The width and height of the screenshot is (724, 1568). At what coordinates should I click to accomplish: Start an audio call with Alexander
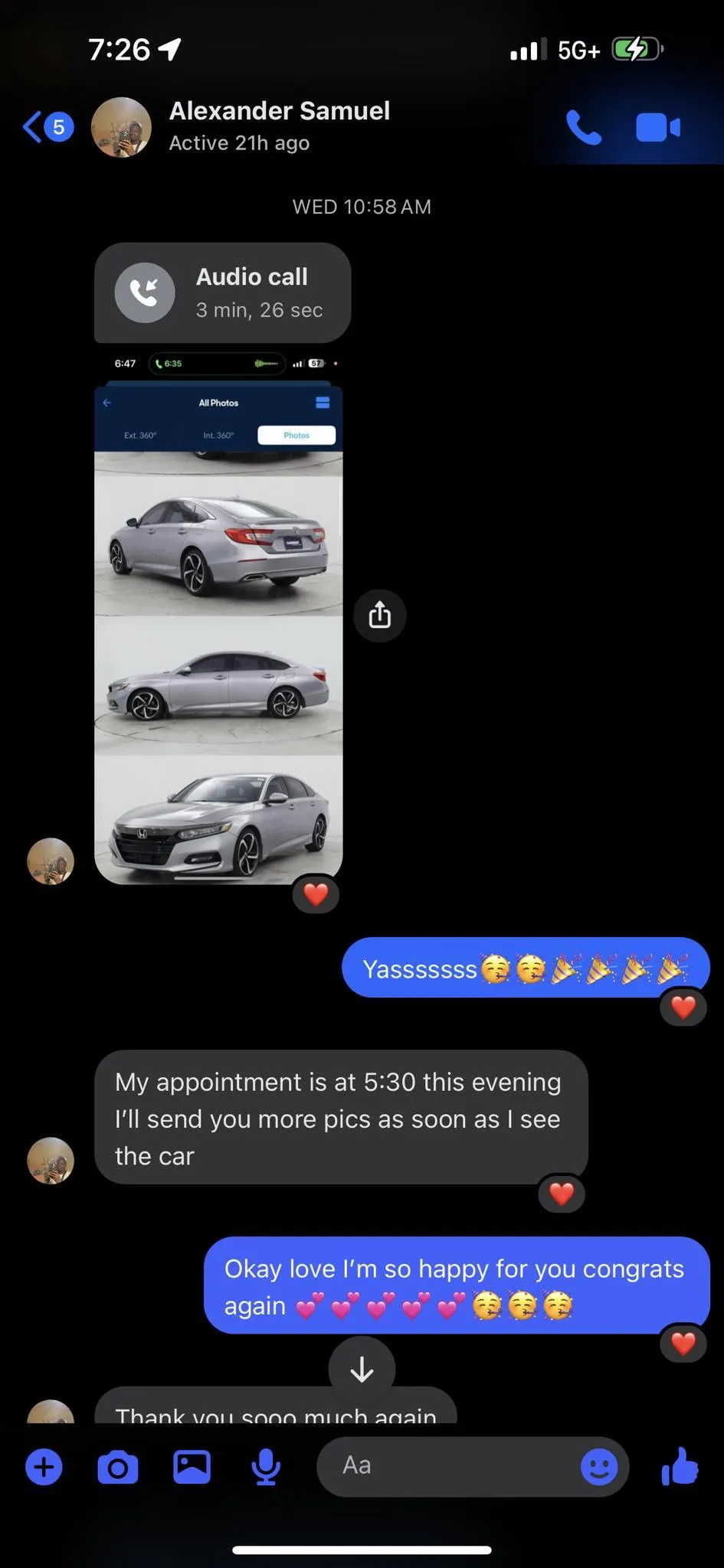tap(583, 128)
